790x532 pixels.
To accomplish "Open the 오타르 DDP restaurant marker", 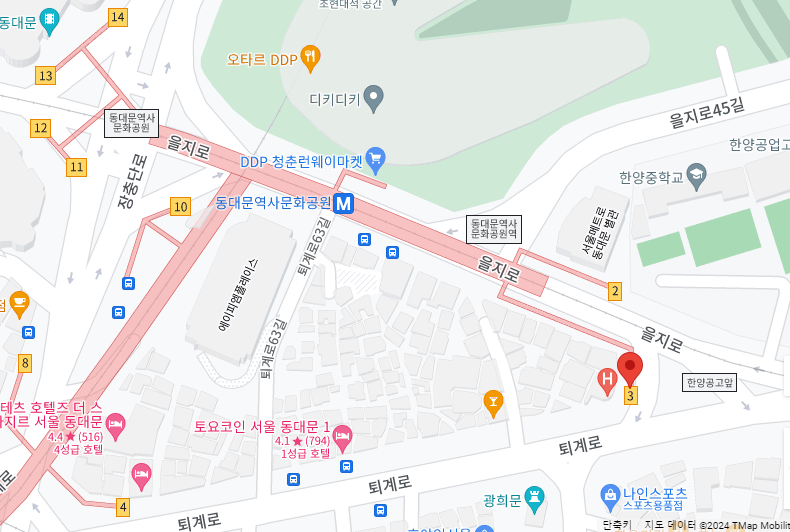I will click(x=310, y=58).
